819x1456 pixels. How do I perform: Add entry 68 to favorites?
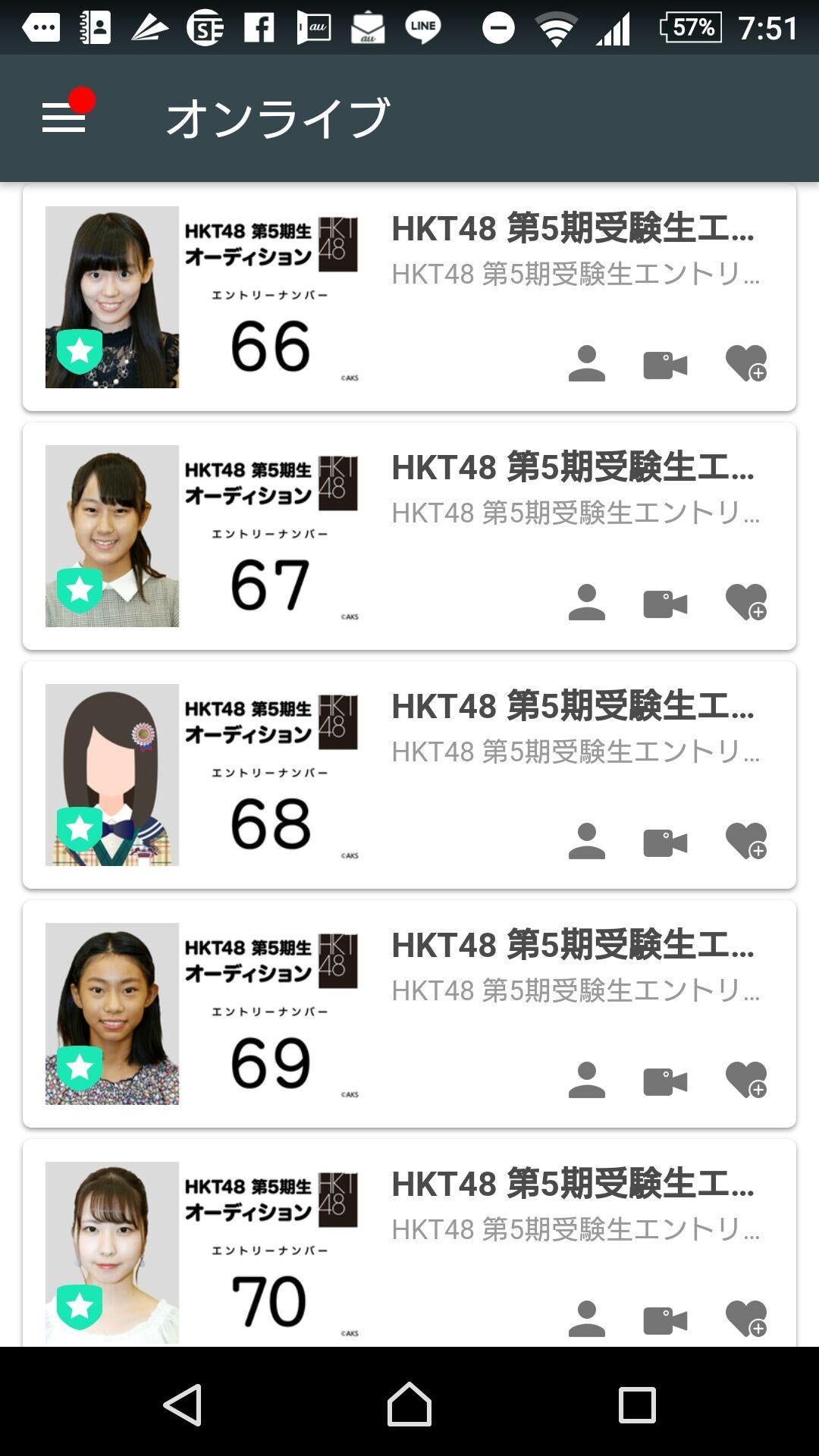tap(746, 841)
